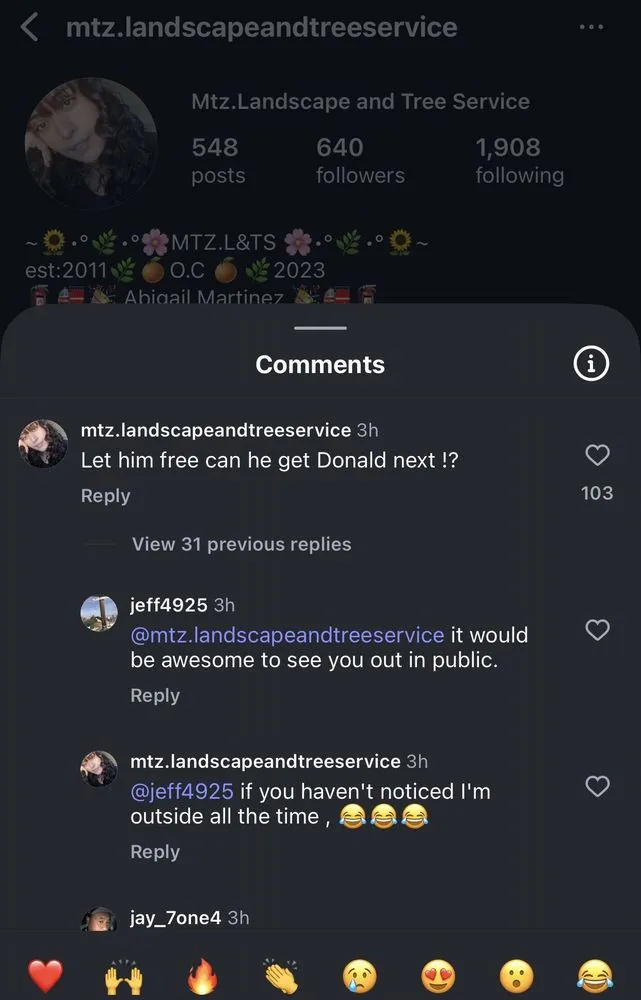Image resolution: width=641 pixels, height=1000 pixels.
Task: Add the red heart emoji reaction
Action: 45,974
